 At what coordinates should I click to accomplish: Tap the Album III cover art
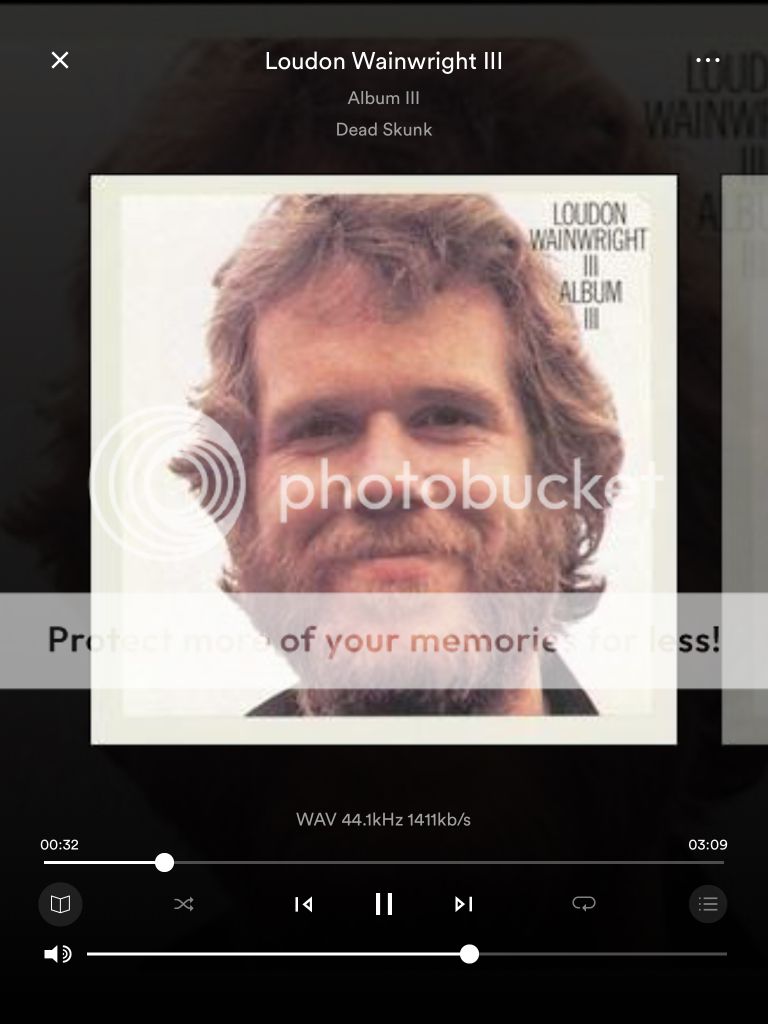[384, 460]
